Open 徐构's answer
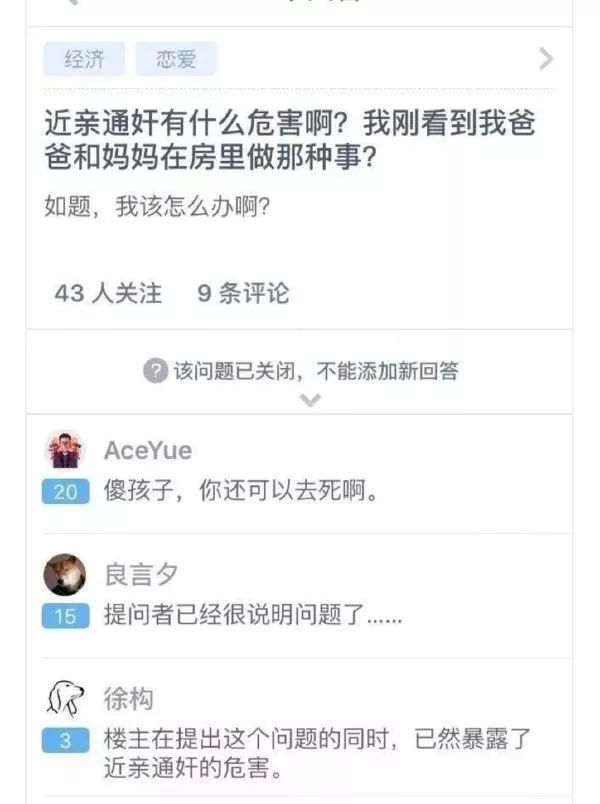 pyautogui.click(x=320, y=754)
